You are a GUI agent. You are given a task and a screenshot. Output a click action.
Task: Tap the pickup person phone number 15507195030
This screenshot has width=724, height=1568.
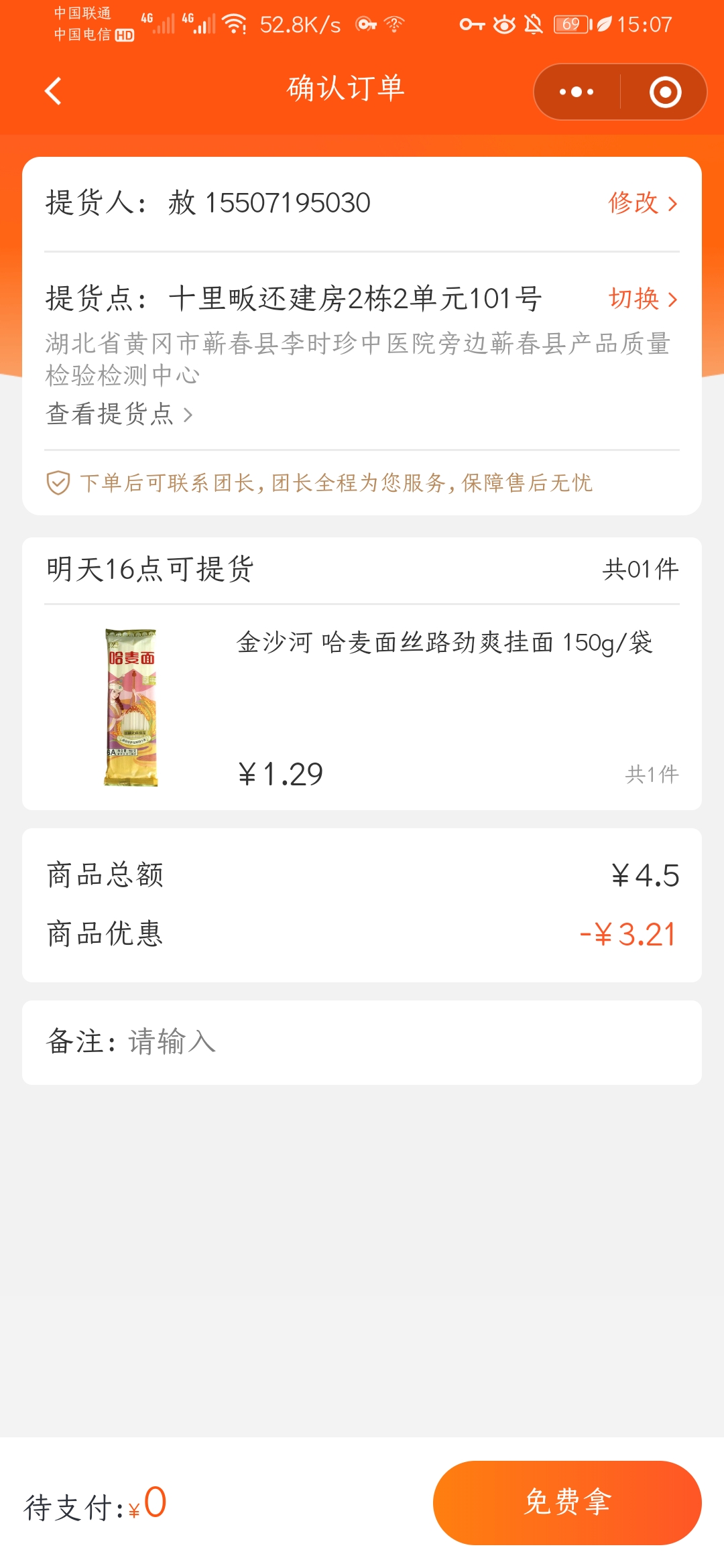coord(285,203)
